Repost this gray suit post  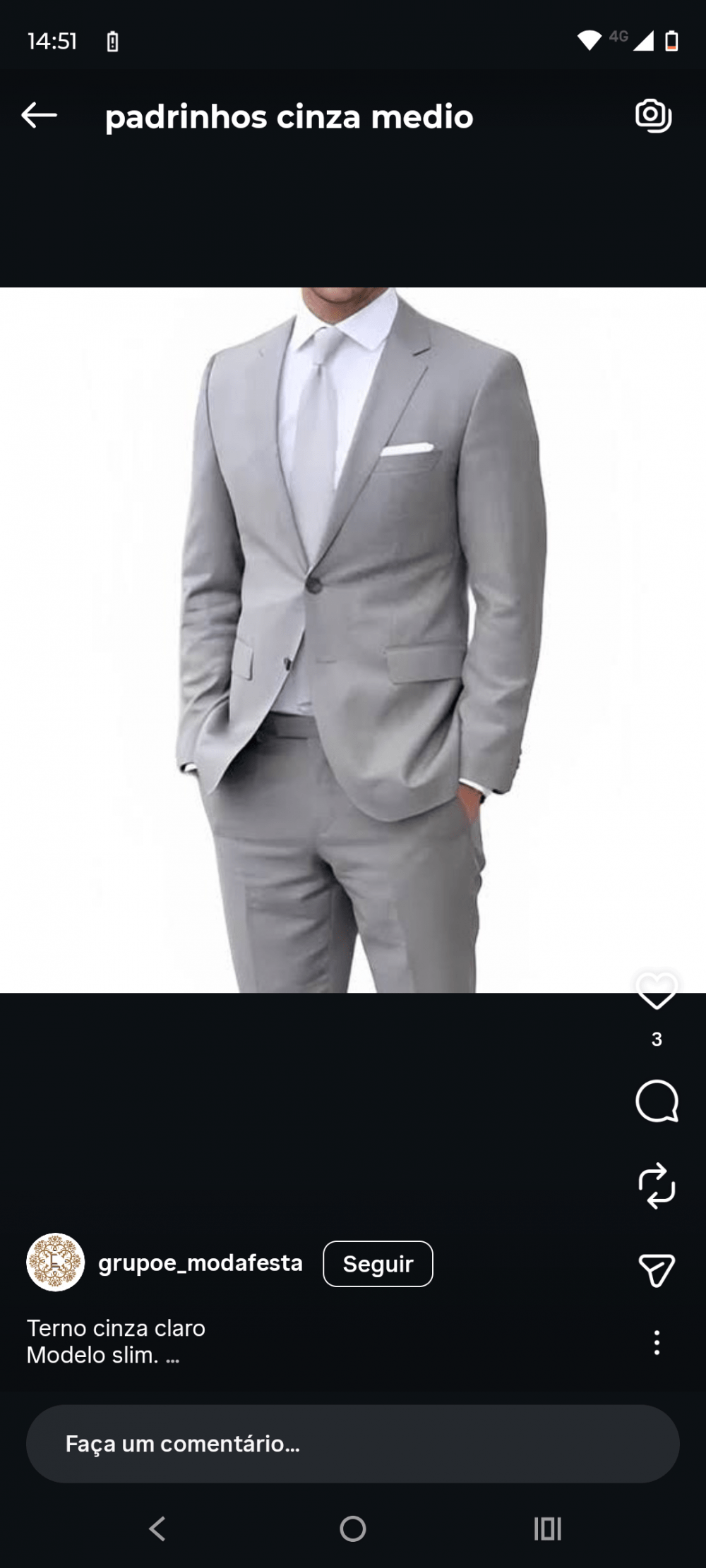(x=657, y=1186)
